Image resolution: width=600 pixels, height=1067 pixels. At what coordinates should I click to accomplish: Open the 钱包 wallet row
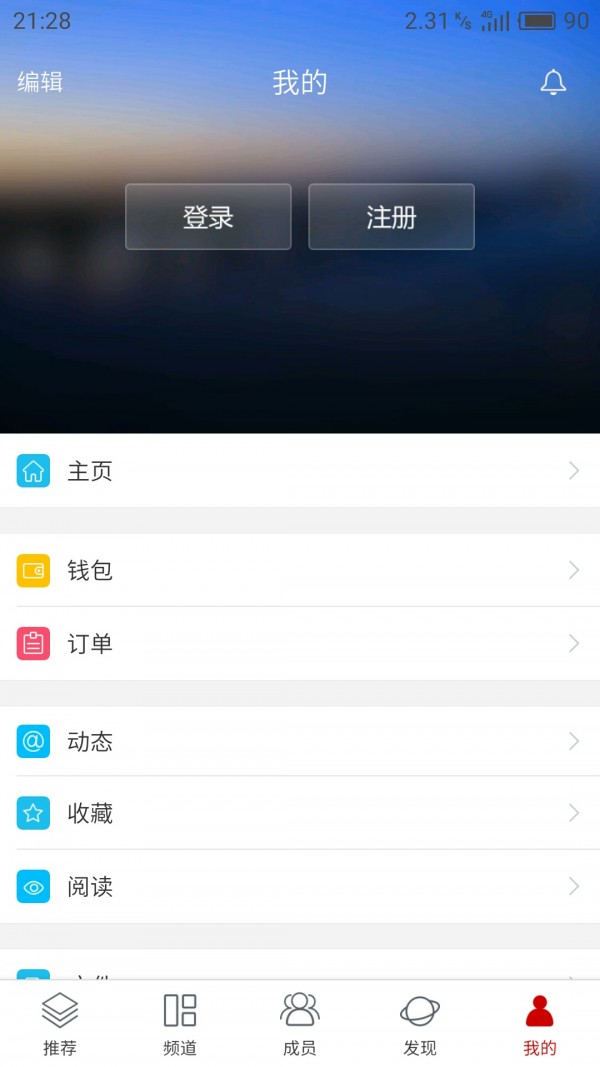[x=300, y=570]
